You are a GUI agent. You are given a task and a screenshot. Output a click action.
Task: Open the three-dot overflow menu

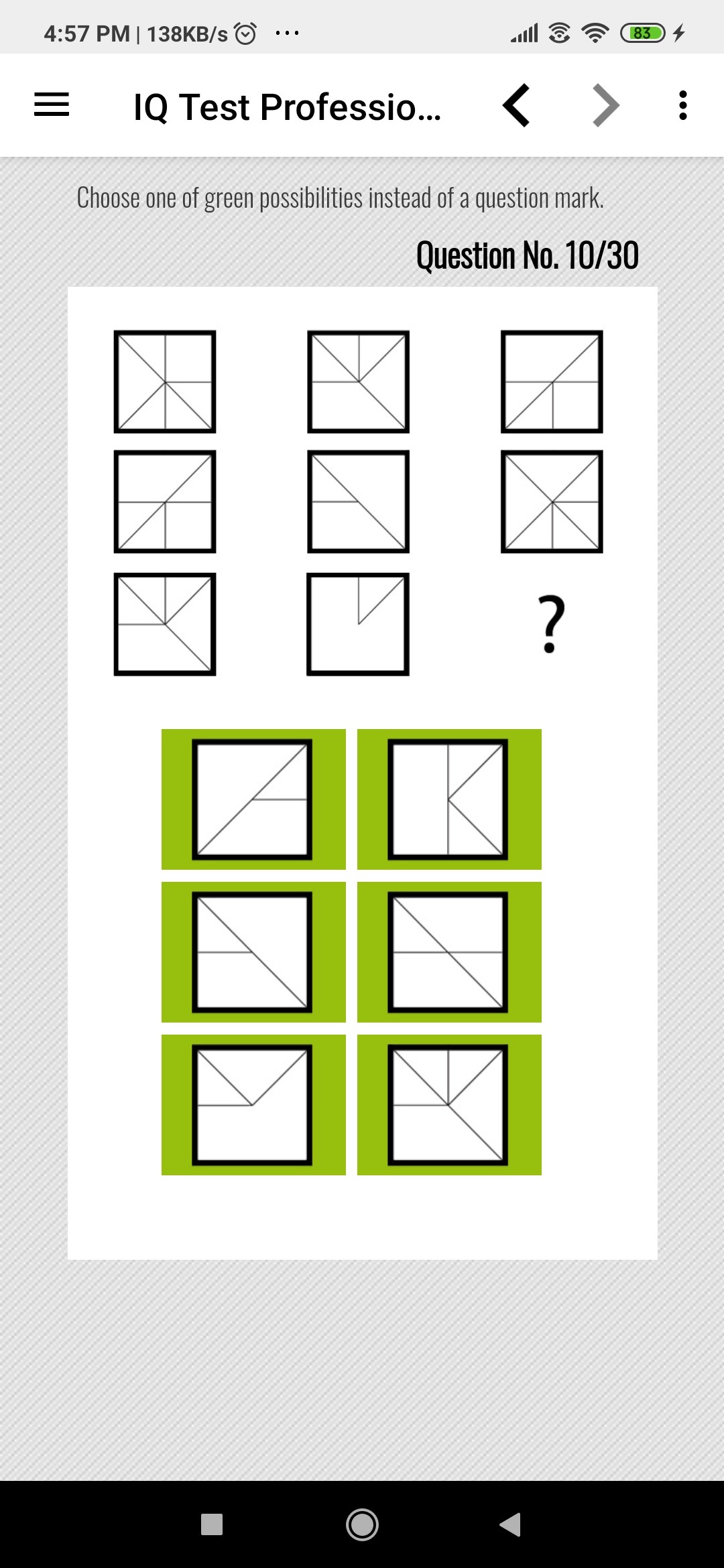click(x=682, y=105)
